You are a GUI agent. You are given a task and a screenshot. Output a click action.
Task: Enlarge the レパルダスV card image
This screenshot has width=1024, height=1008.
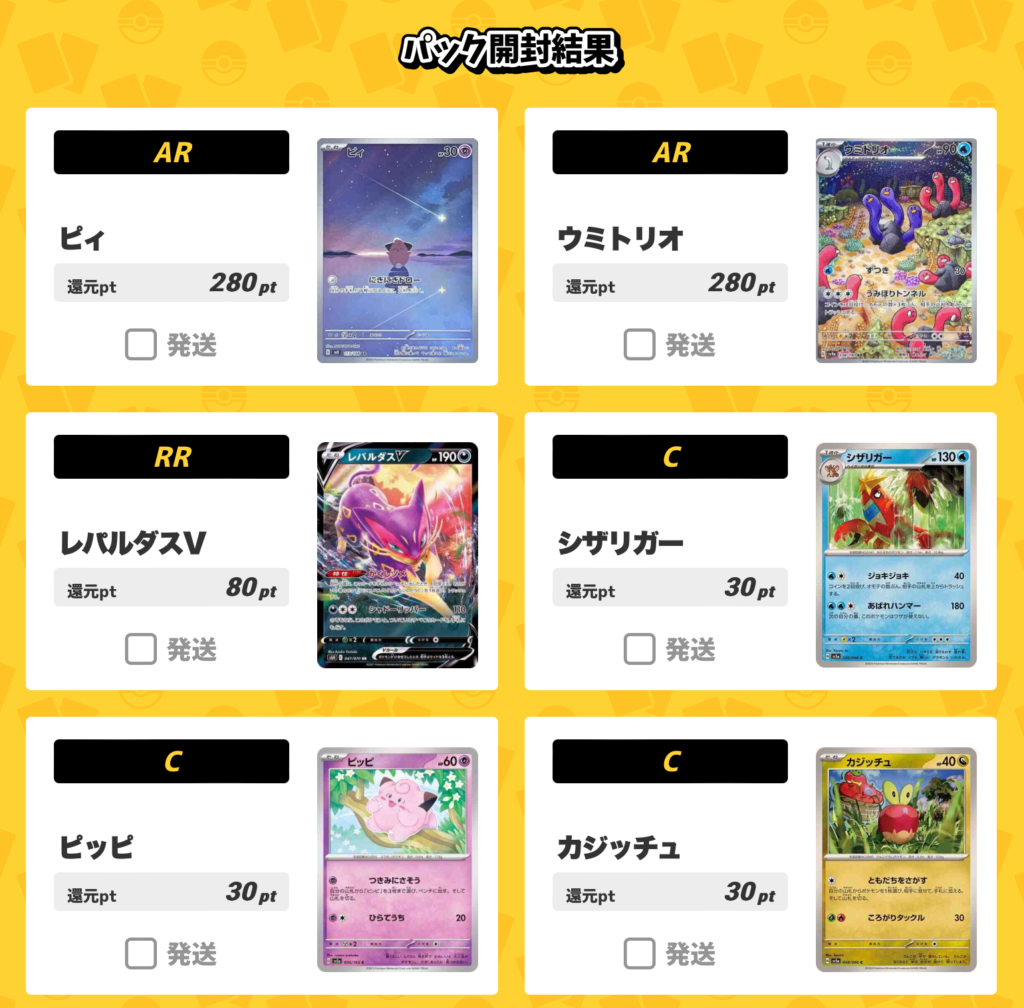[398, 555]
